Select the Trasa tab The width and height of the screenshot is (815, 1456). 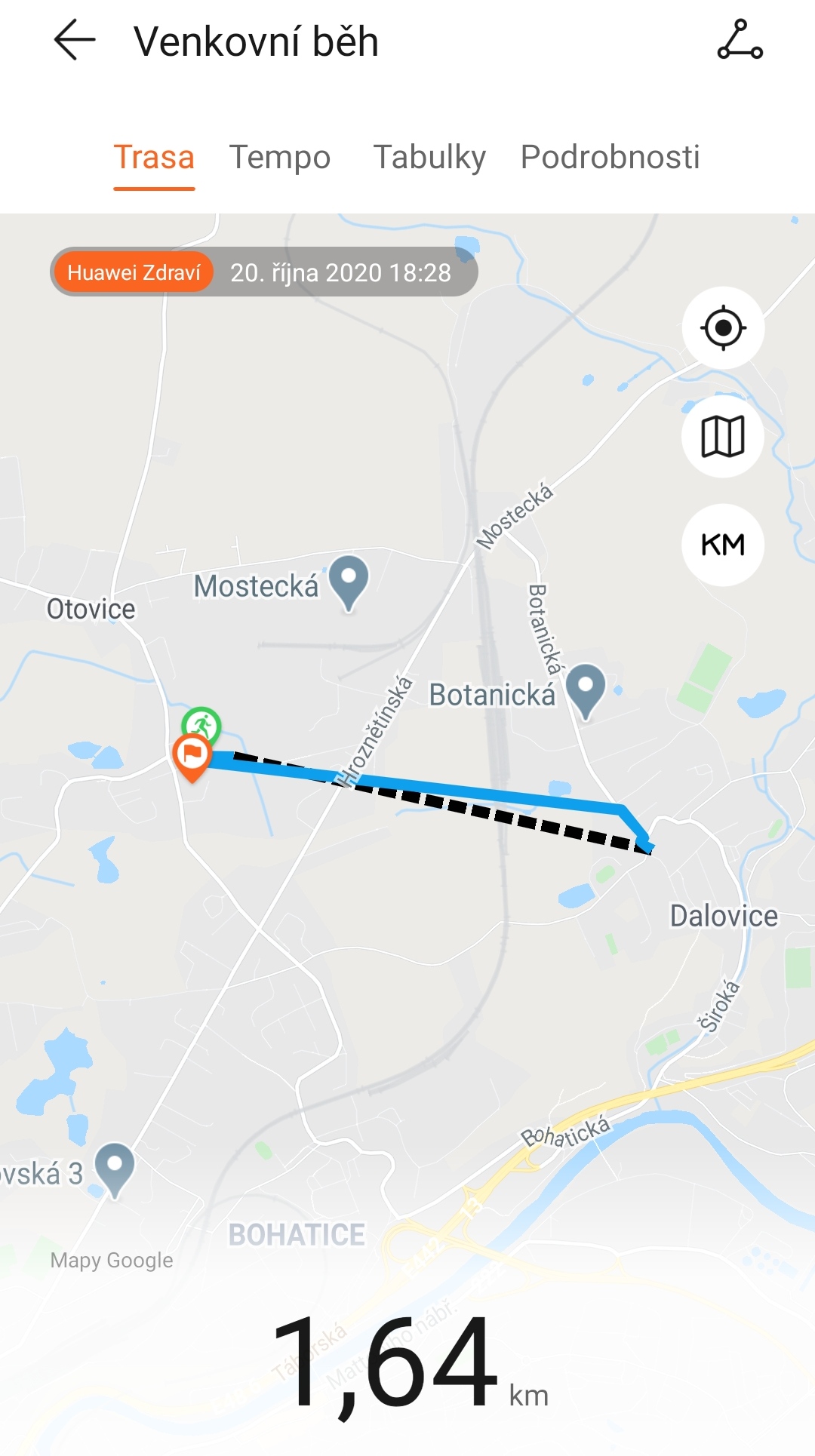(x=154, y=158)
